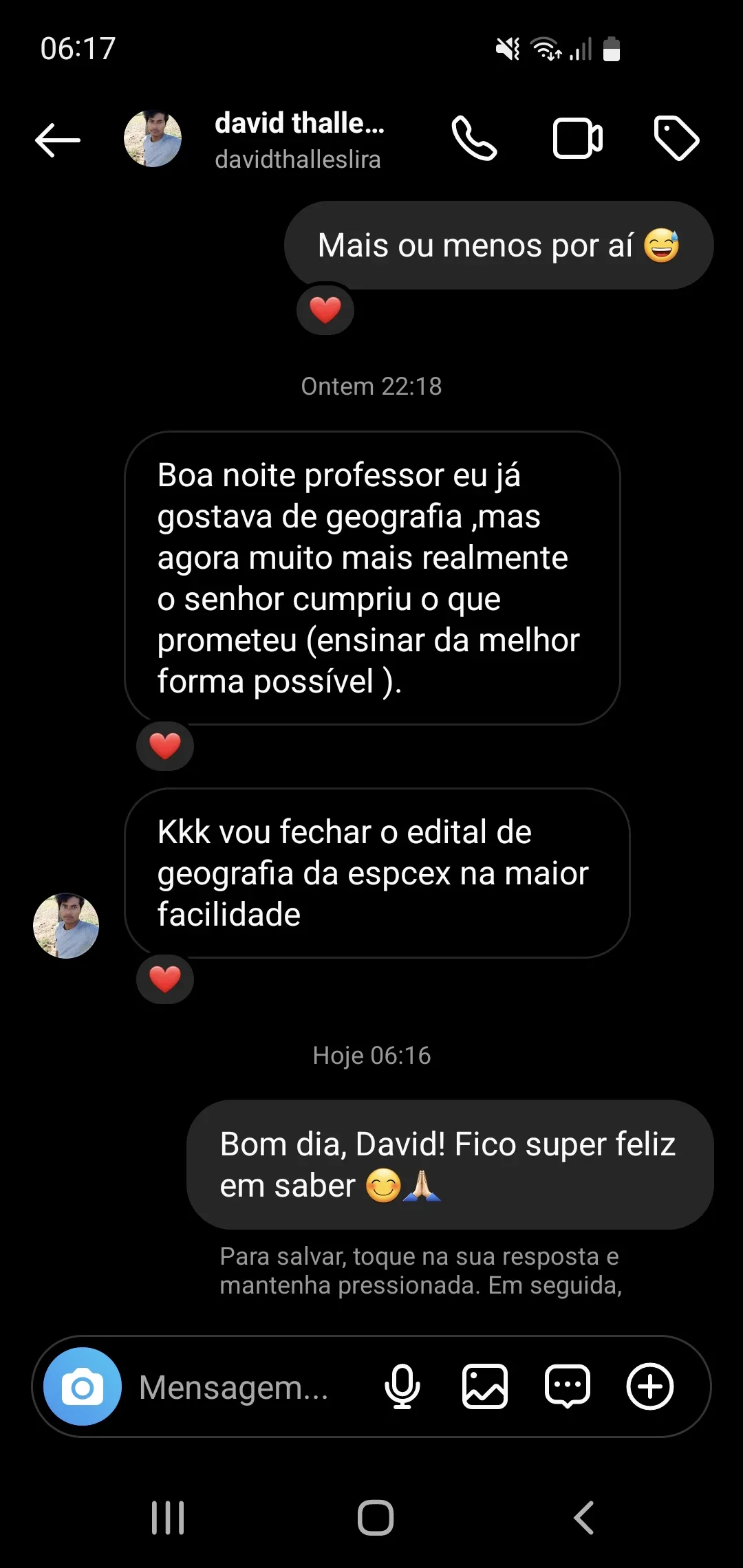Tap the microphone to record audio

[x=402, y=1386]
